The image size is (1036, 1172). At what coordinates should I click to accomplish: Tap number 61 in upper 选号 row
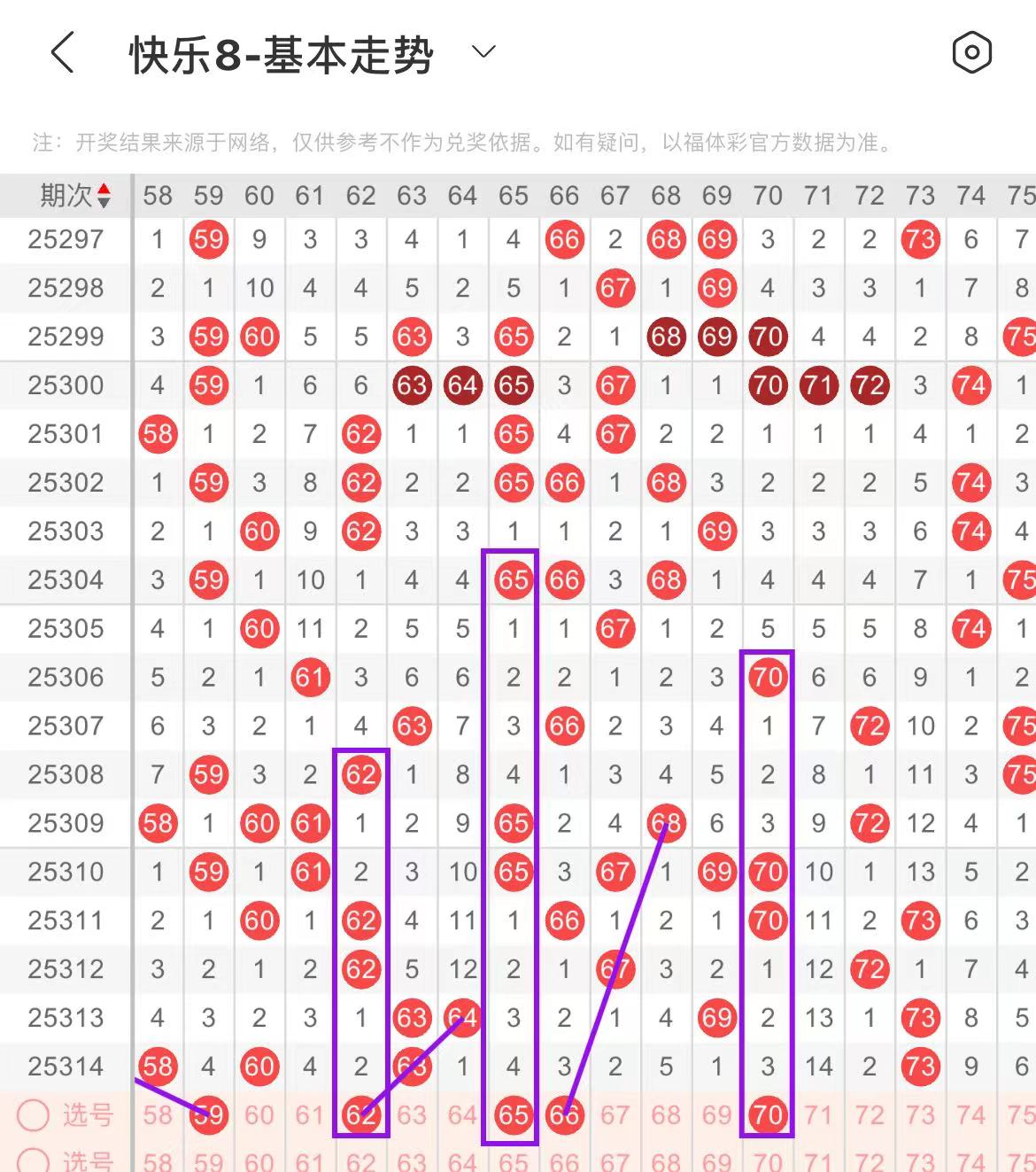310,1115
